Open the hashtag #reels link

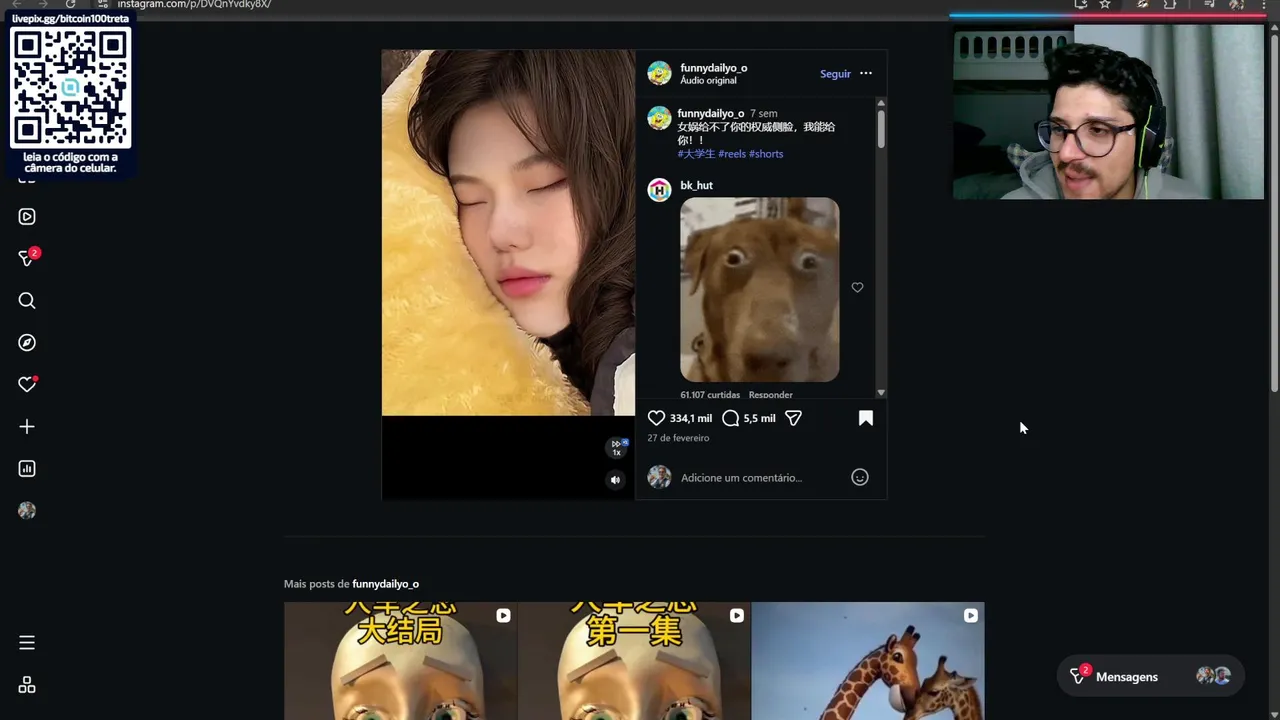tap(732, 154)
